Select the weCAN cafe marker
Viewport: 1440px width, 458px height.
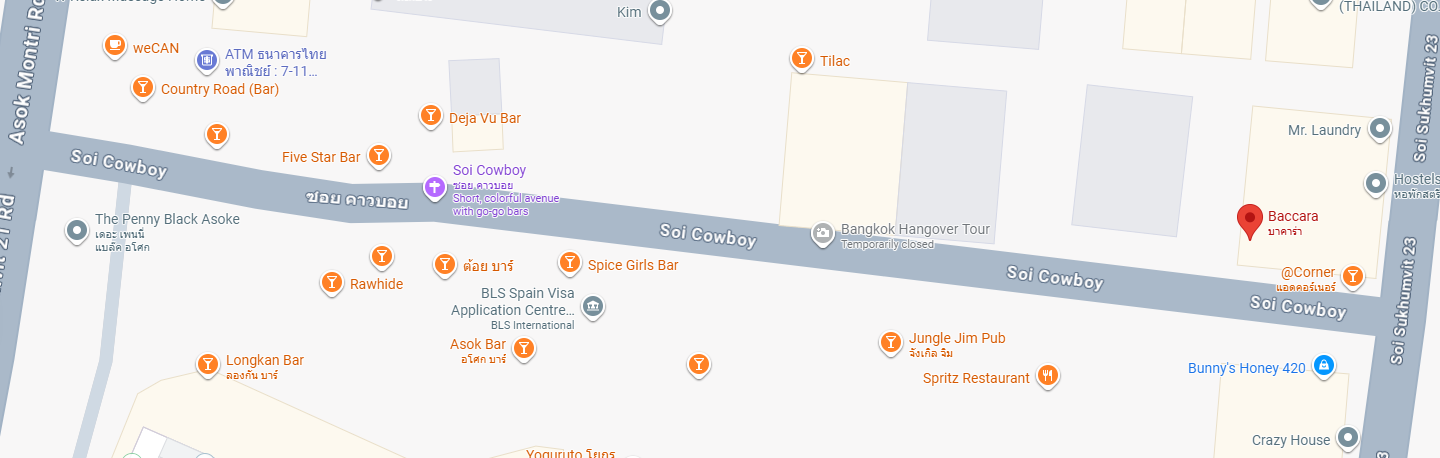click(x=115, y=45)
